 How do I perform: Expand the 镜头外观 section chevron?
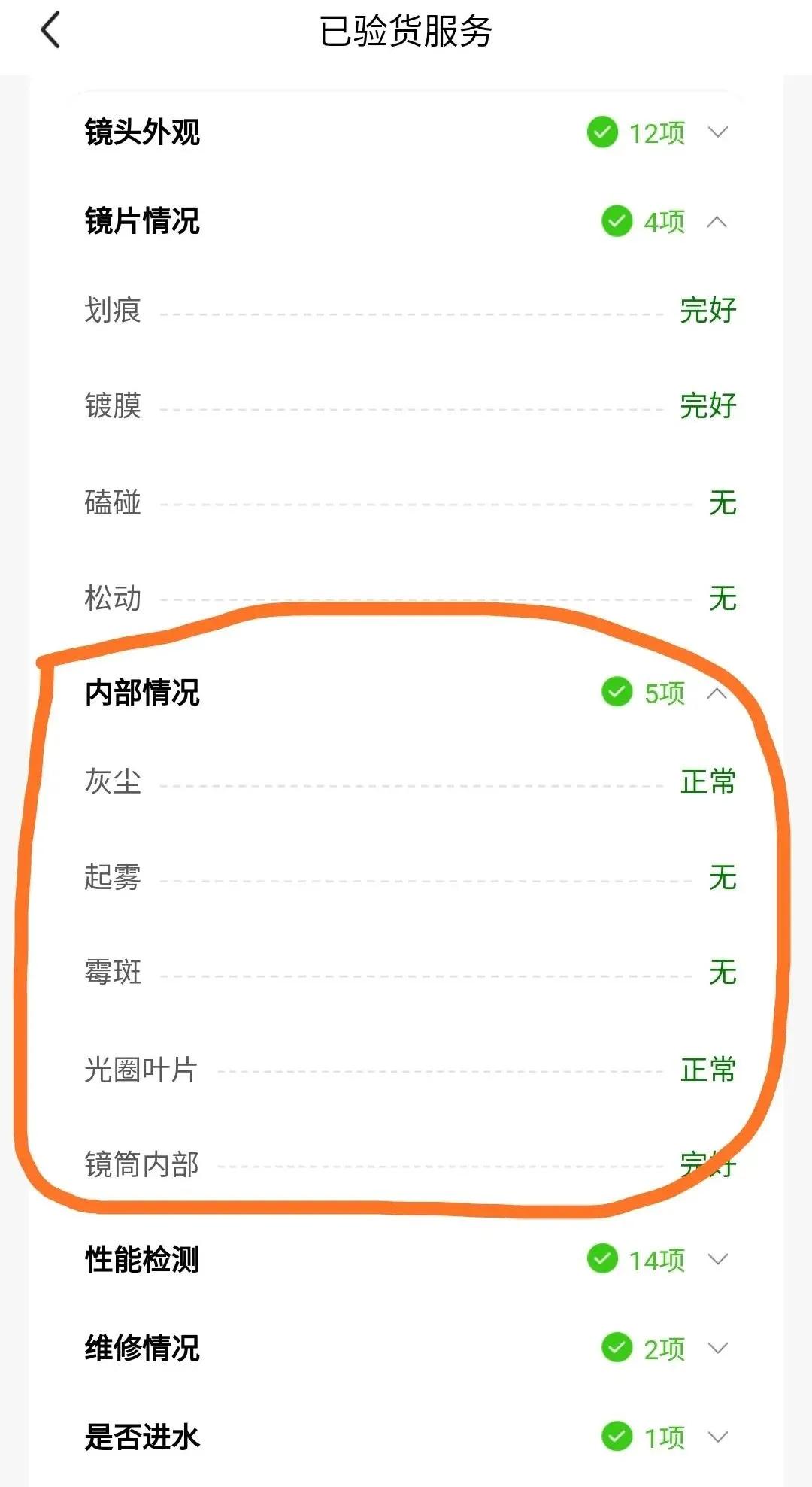pos(718,132)
